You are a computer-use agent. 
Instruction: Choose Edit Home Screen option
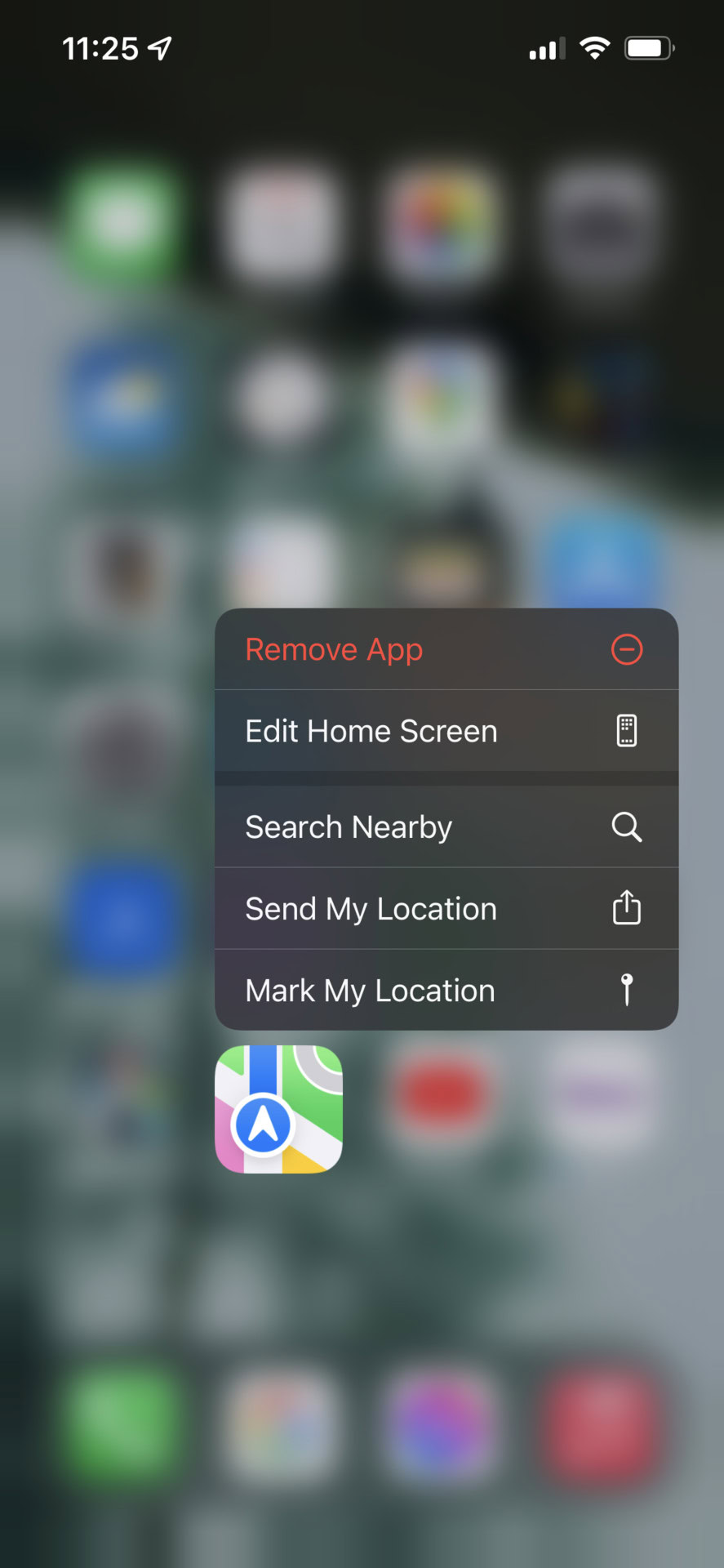pos(446,731)
